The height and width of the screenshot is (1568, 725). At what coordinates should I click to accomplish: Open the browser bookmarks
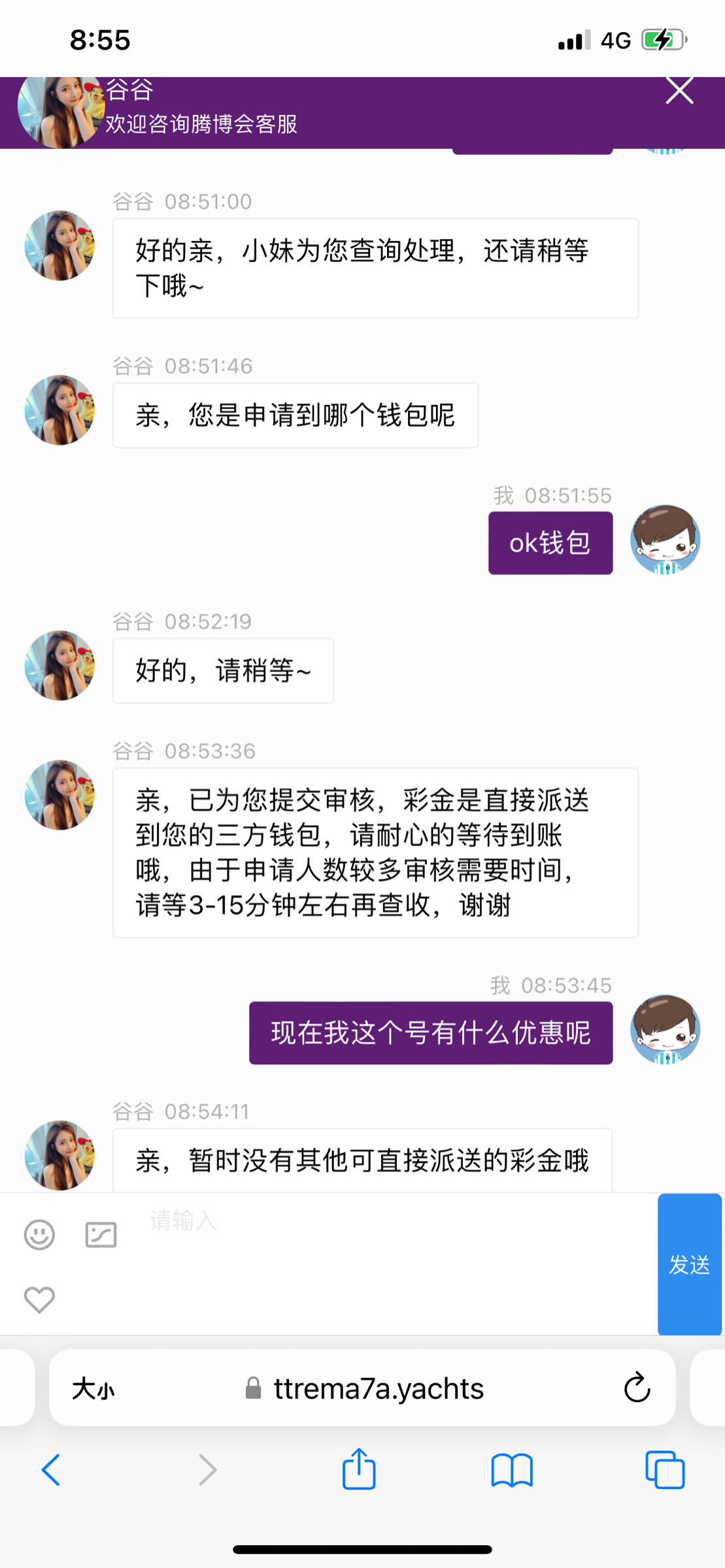click(512, 1470)
